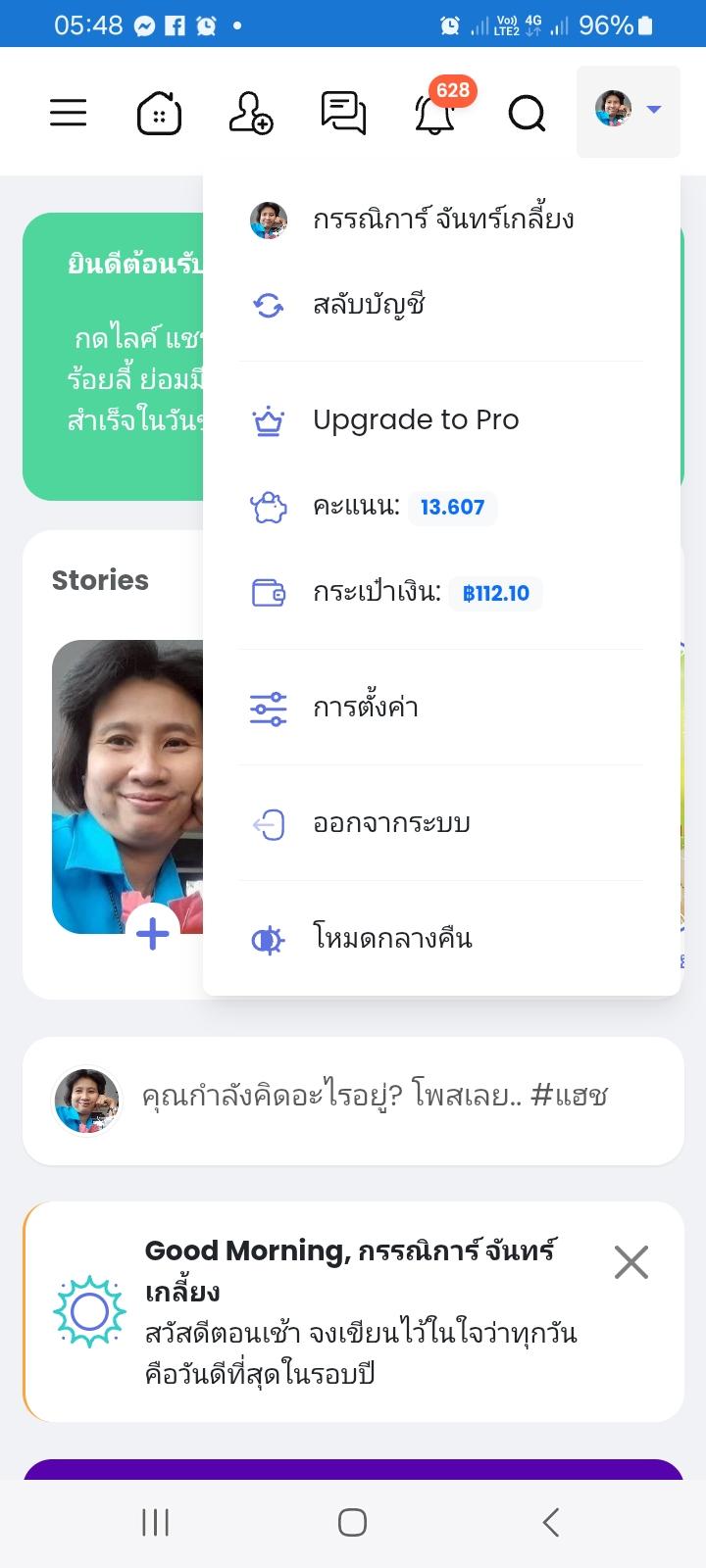This screenshot has height=1568, width=706.
Task: Choose Upgrade to Pro
Action: pyautogui.click(x=441, y=419)
